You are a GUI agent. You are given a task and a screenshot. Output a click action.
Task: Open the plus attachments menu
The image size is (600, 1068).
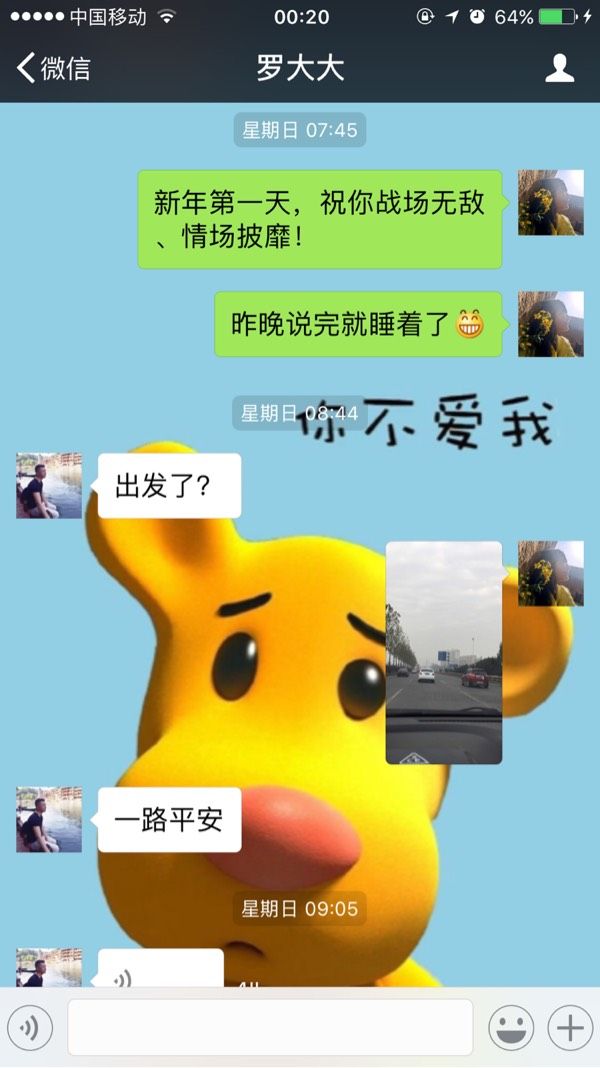coord(570,1027)
